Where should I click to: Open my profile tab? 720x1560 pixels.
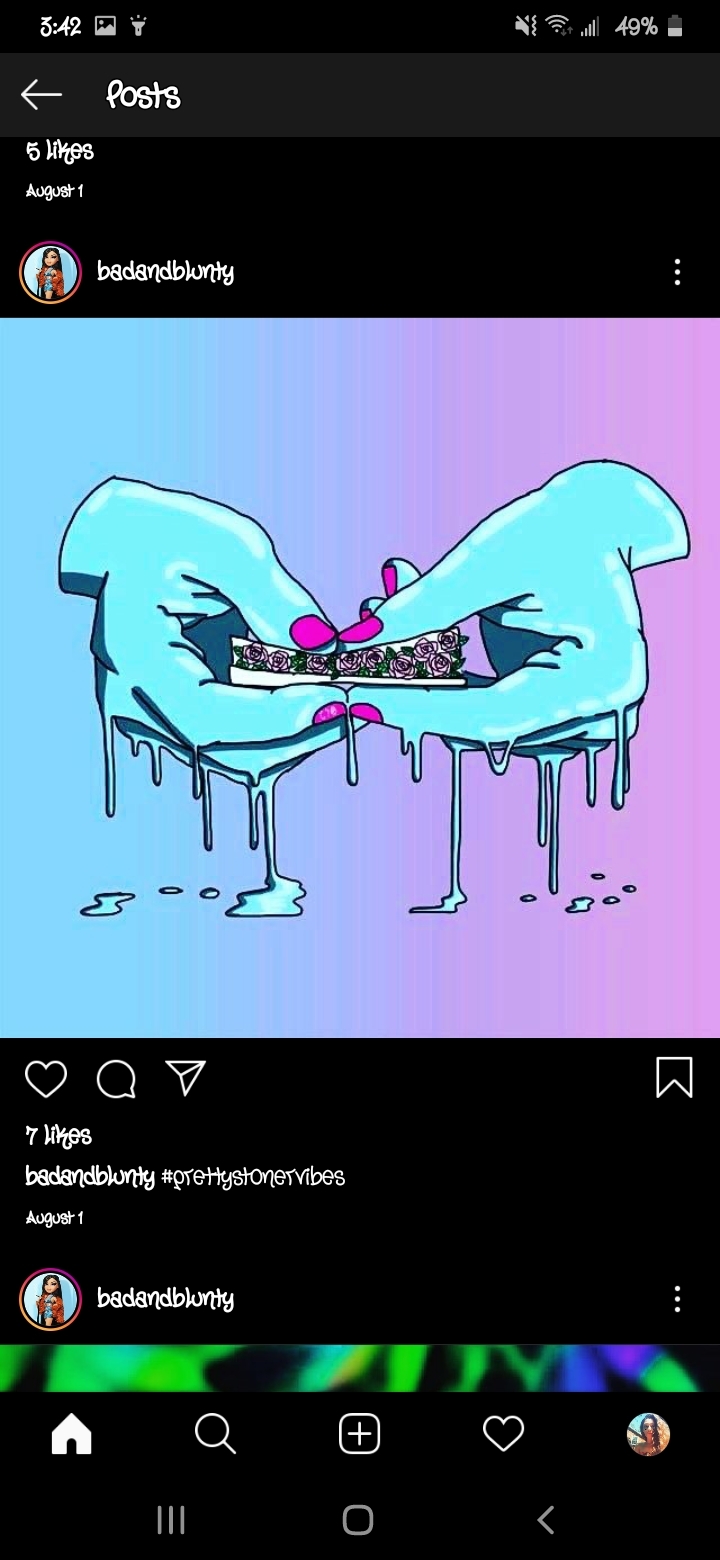click(648, 1435)
